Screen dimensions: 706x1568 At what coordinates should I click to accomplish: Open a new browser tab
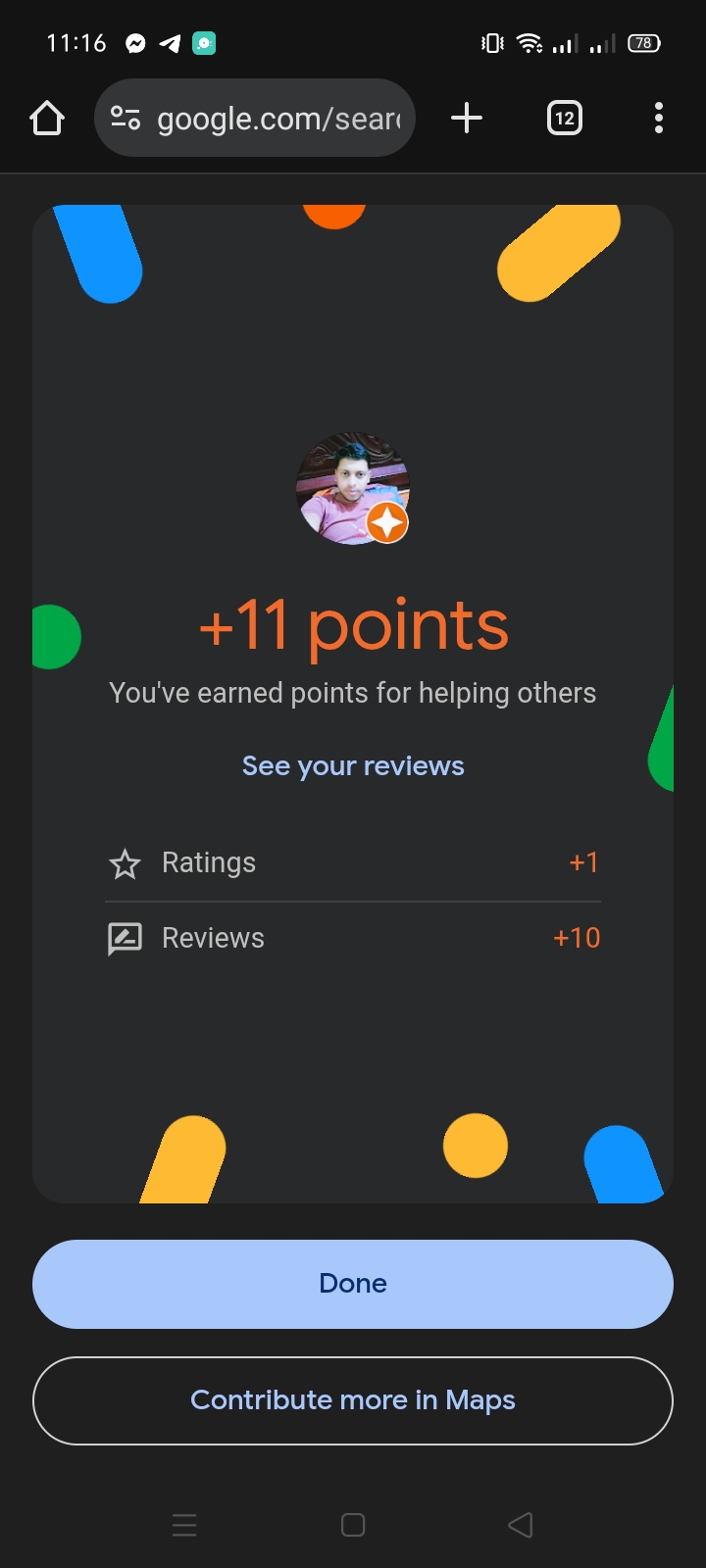click(x=467, y=119)
